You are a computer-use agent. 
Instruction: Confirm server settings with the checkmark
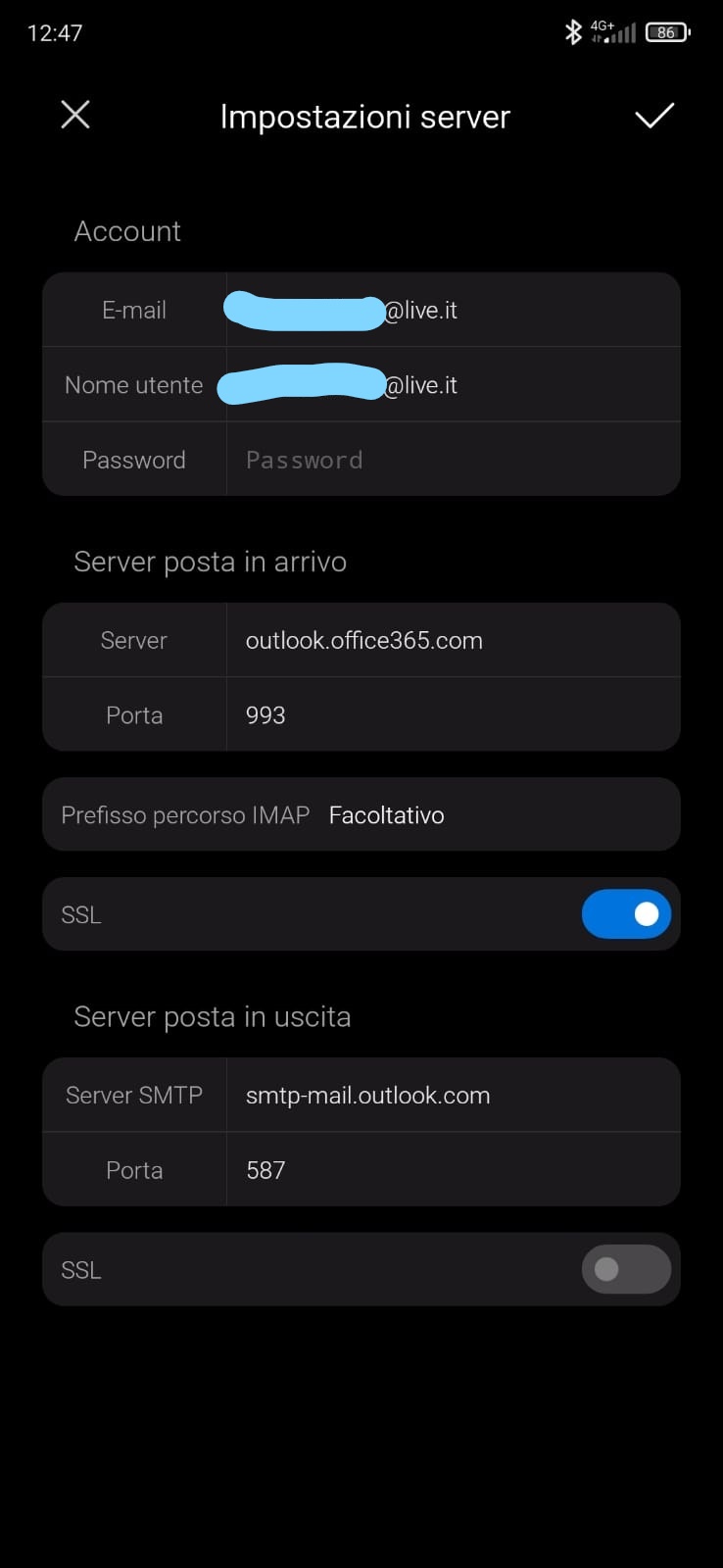tap(653, 116)
